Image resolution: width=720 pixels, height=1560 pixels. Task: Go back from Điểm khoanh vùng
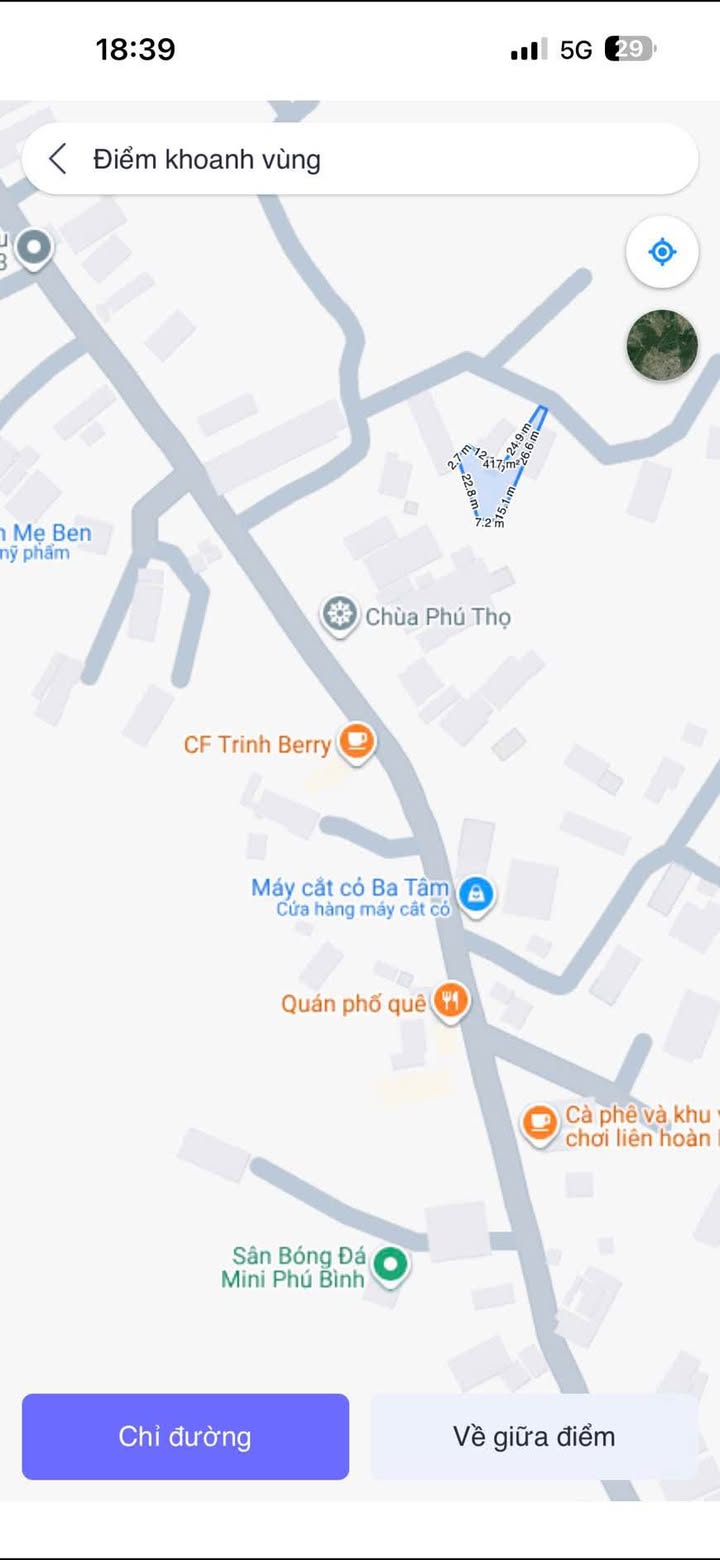coord(58,159)
